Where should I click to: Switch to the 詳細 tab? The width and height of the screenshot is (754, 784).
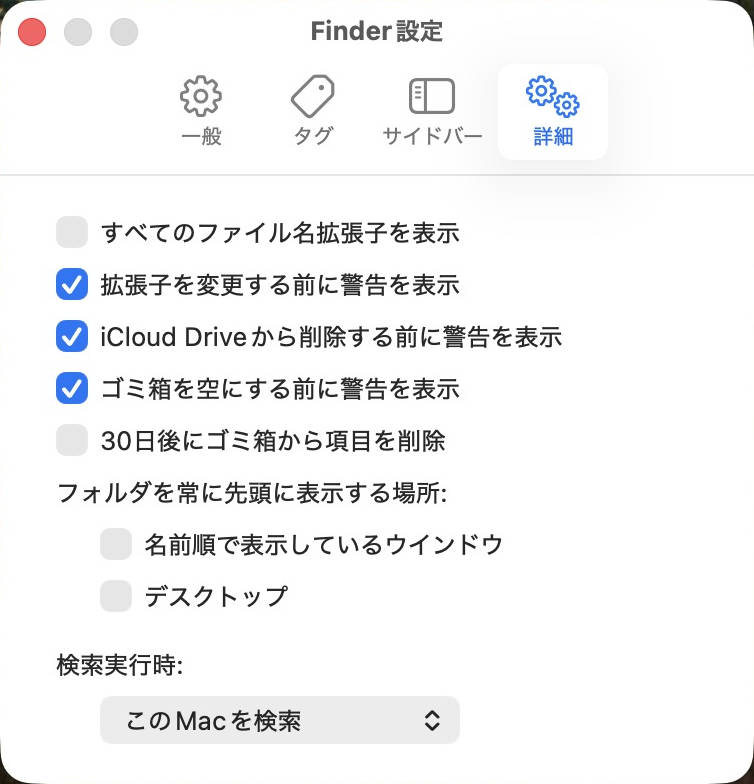(552, 110)
